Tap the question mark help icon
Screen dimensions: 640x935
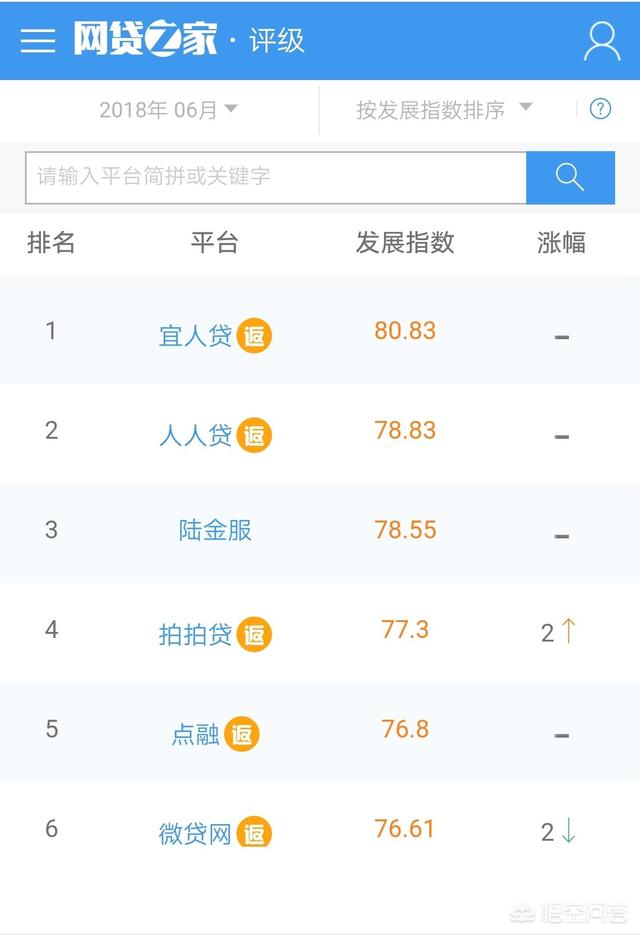coord(600,109)
